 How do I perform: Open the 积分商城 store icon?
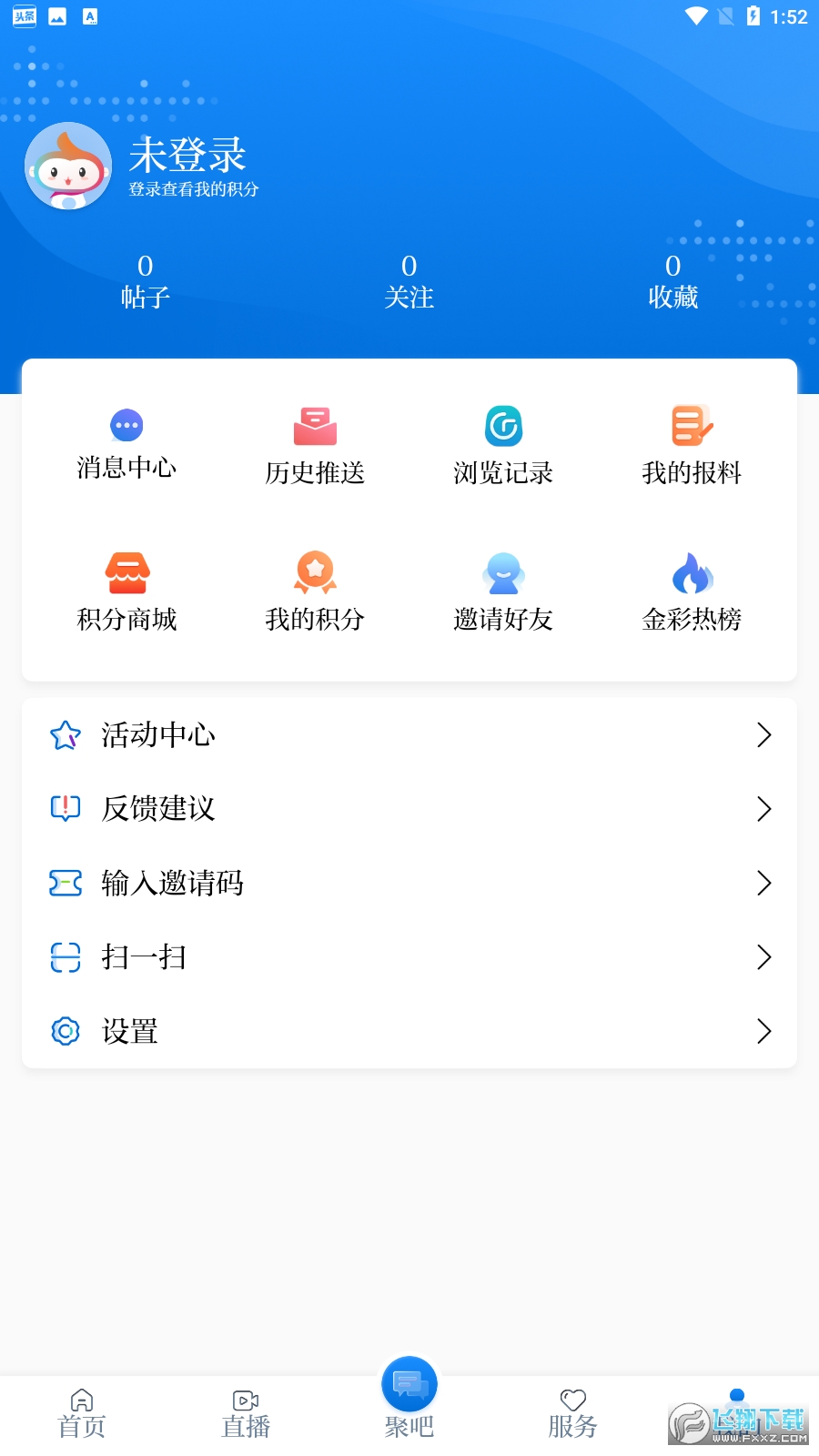pyautogui.click(x=126, y=573)
